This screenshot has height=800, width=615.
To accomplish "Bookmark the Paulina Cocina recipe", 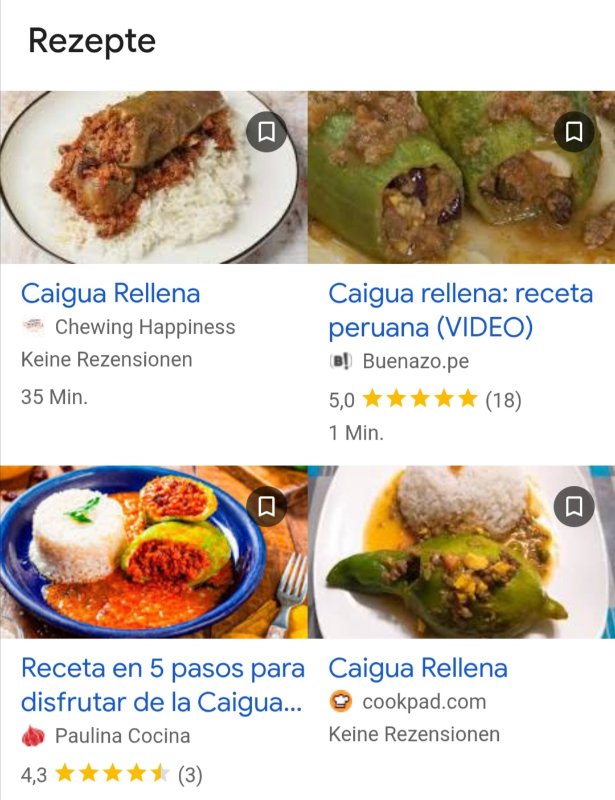I will tap(267, 506).
